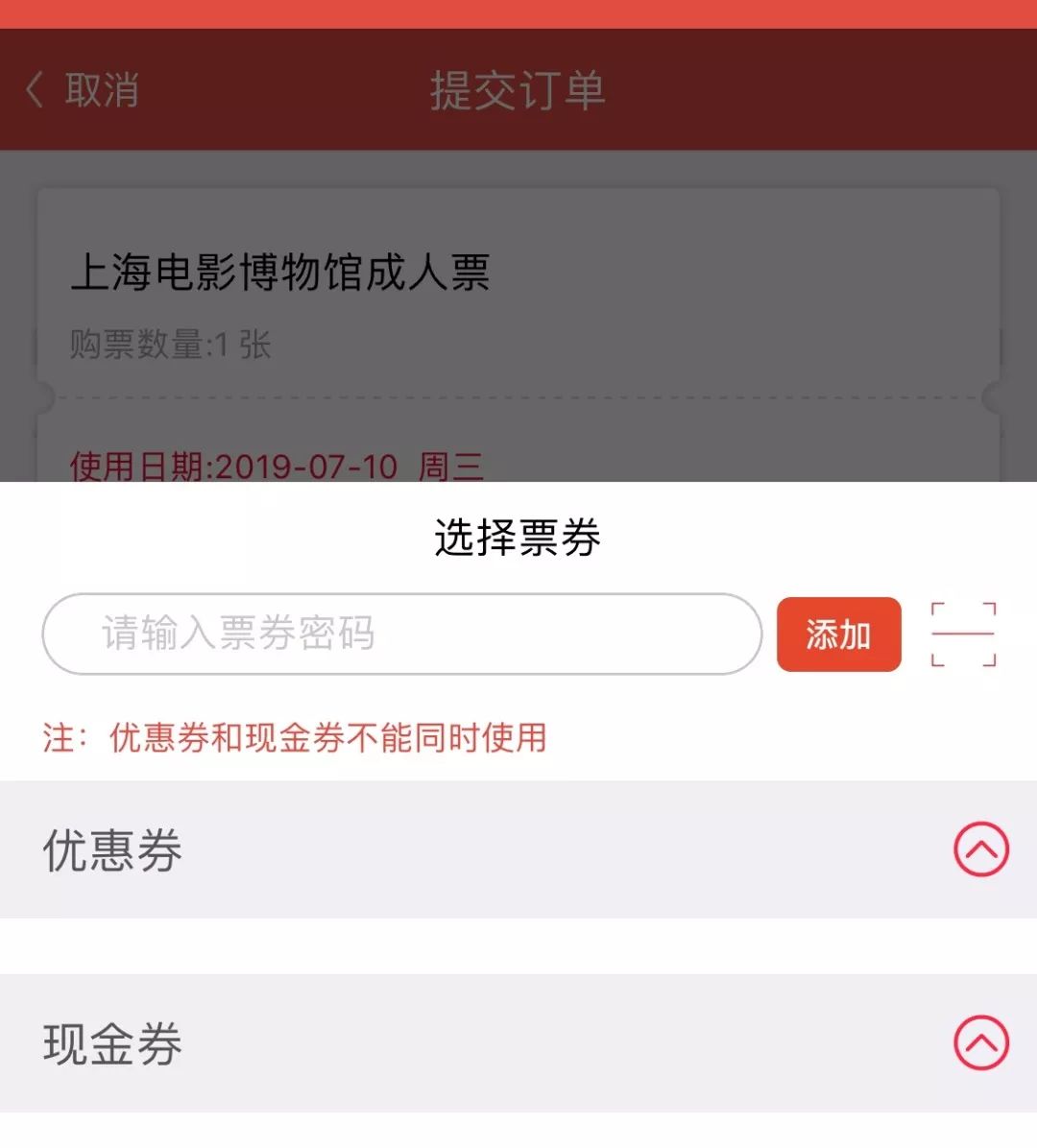Click the red upward chevron next to 优惠券
The width and height of the screenshot is (1037, 1148).
coord(979,850)
